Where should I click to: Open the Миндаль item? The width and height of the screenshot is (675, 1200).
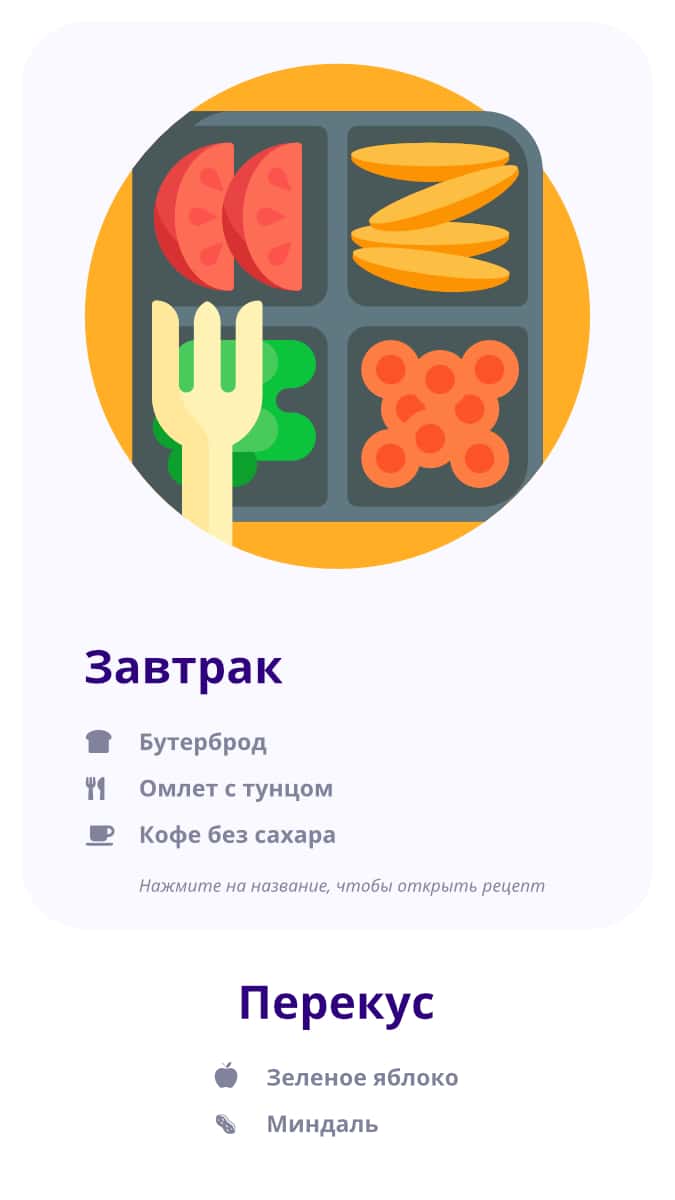pyautogui.click(x=322, y=1124)
